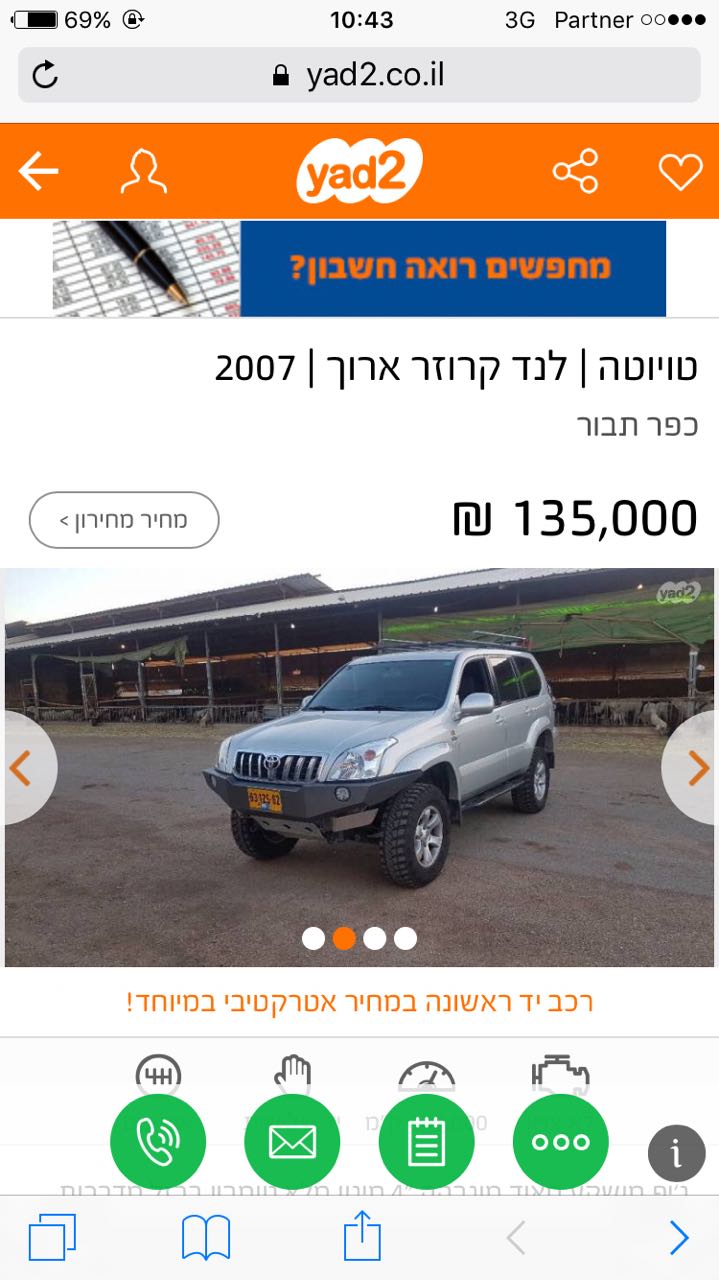The height and width of the screenshot is (1280, 719).
Task: Go back using the orange header arrow
Action: tap(38, 172)
